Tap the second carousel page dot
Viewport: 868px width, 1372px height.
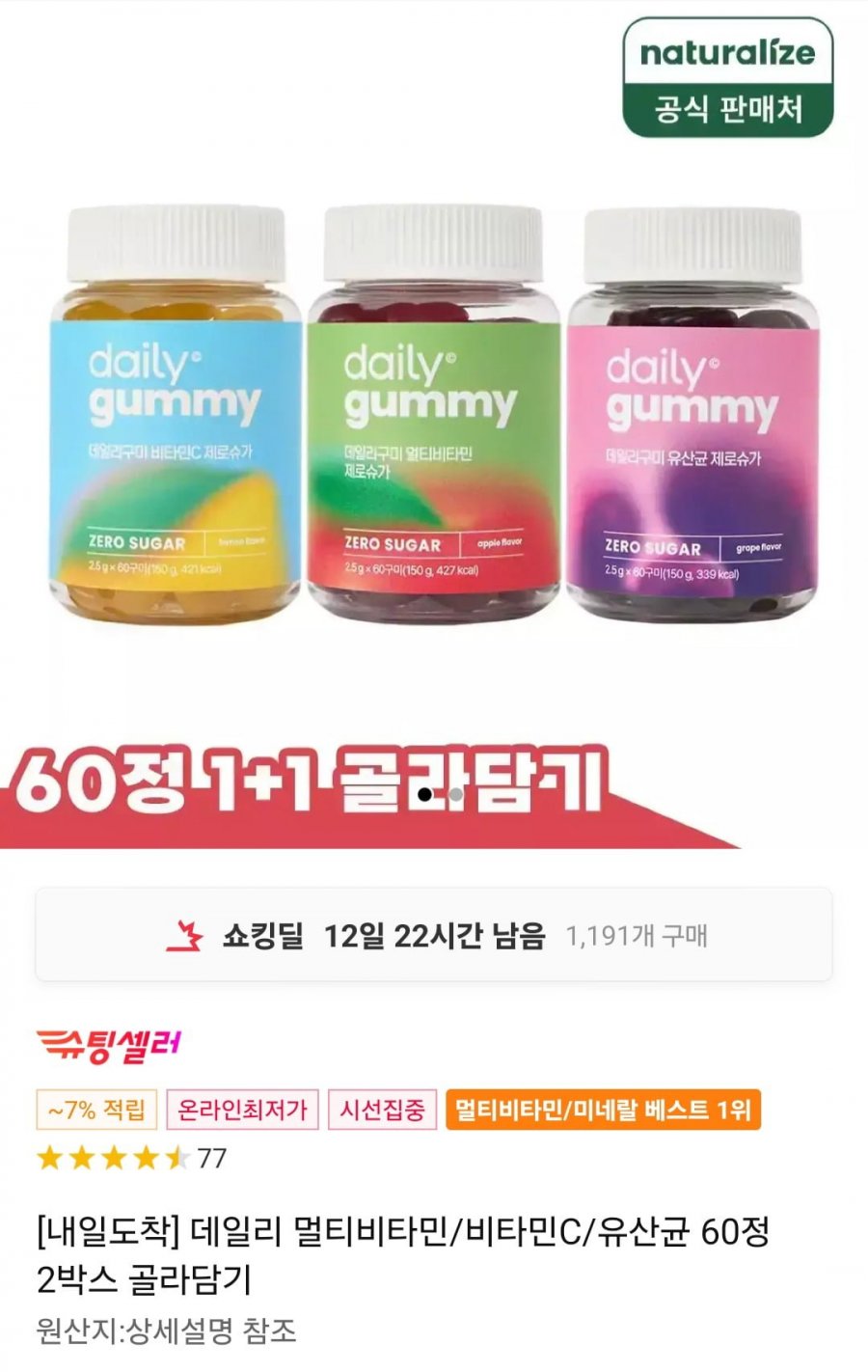[x=455, y=795]
